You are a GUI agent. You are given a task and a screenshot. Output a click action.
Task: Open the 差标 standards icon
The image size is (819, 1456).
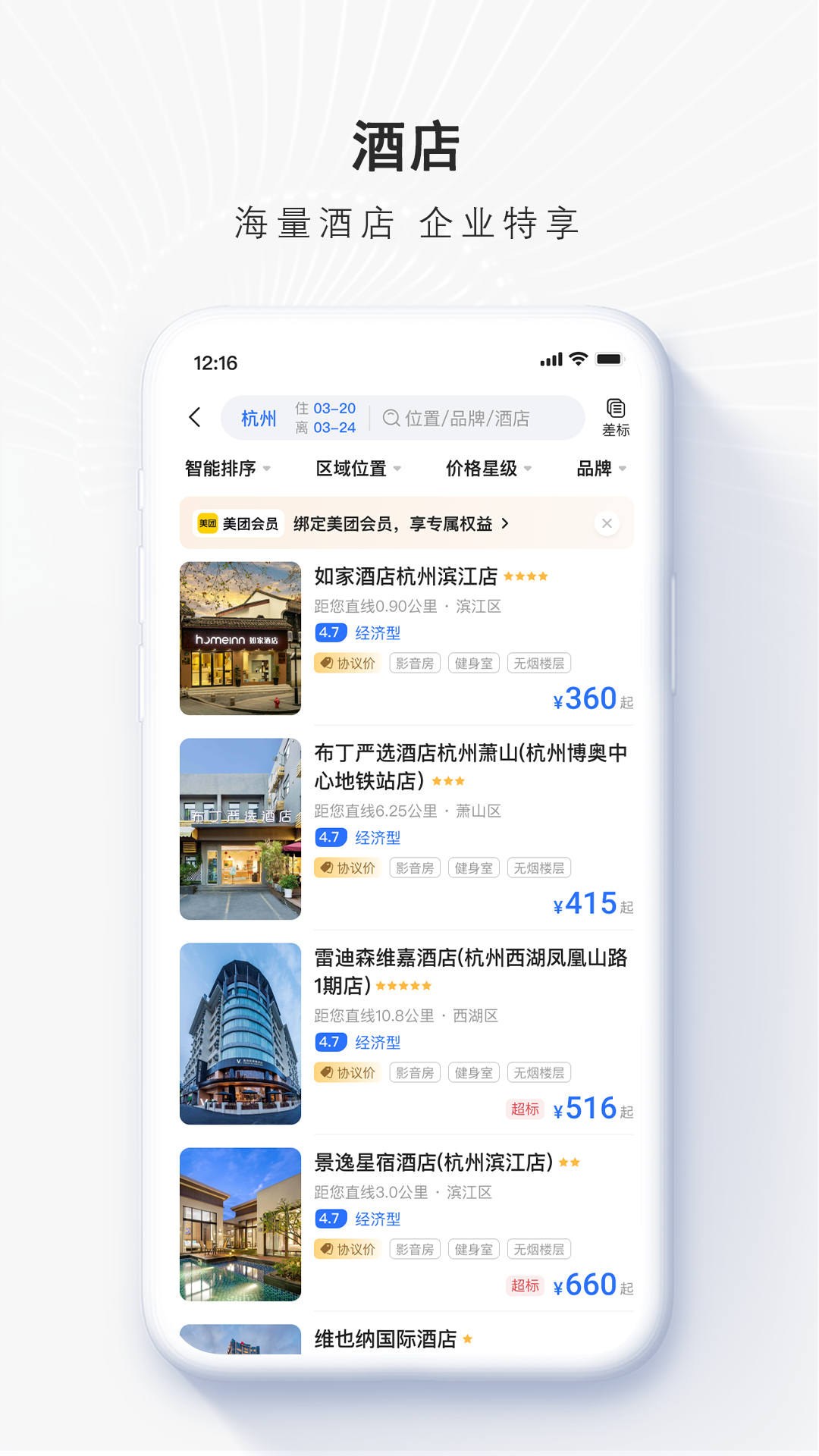616,413
